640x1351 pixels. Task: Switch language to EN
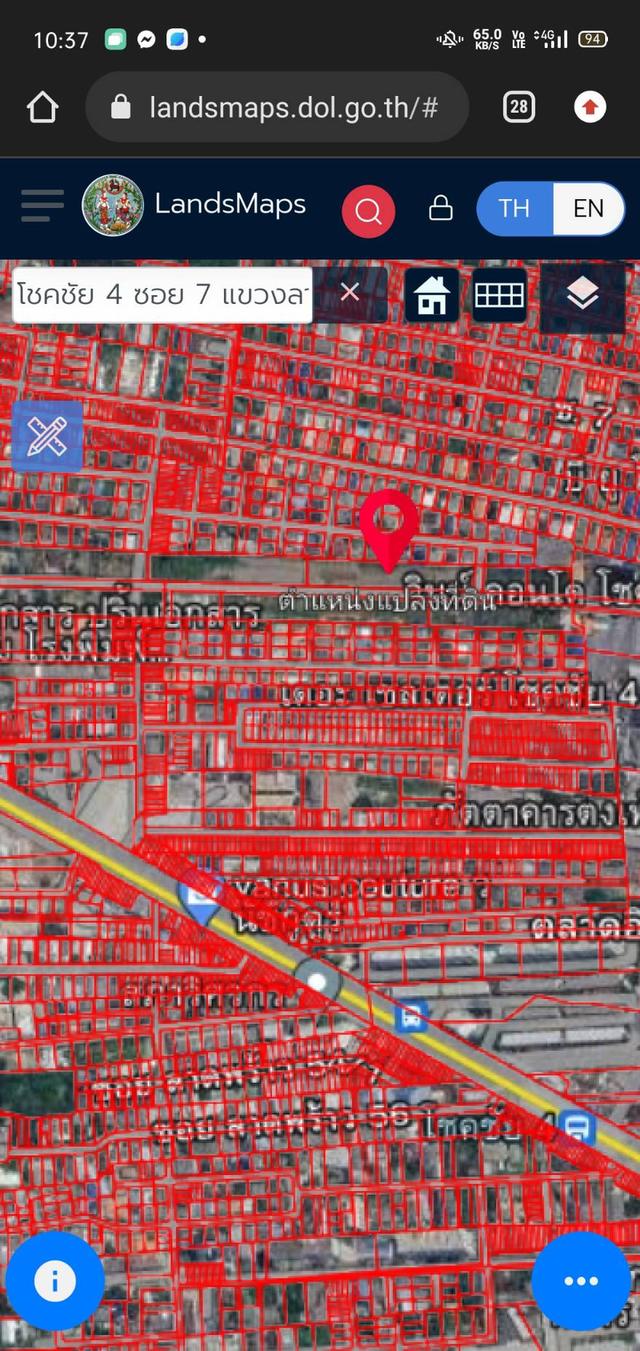point(588,208)
